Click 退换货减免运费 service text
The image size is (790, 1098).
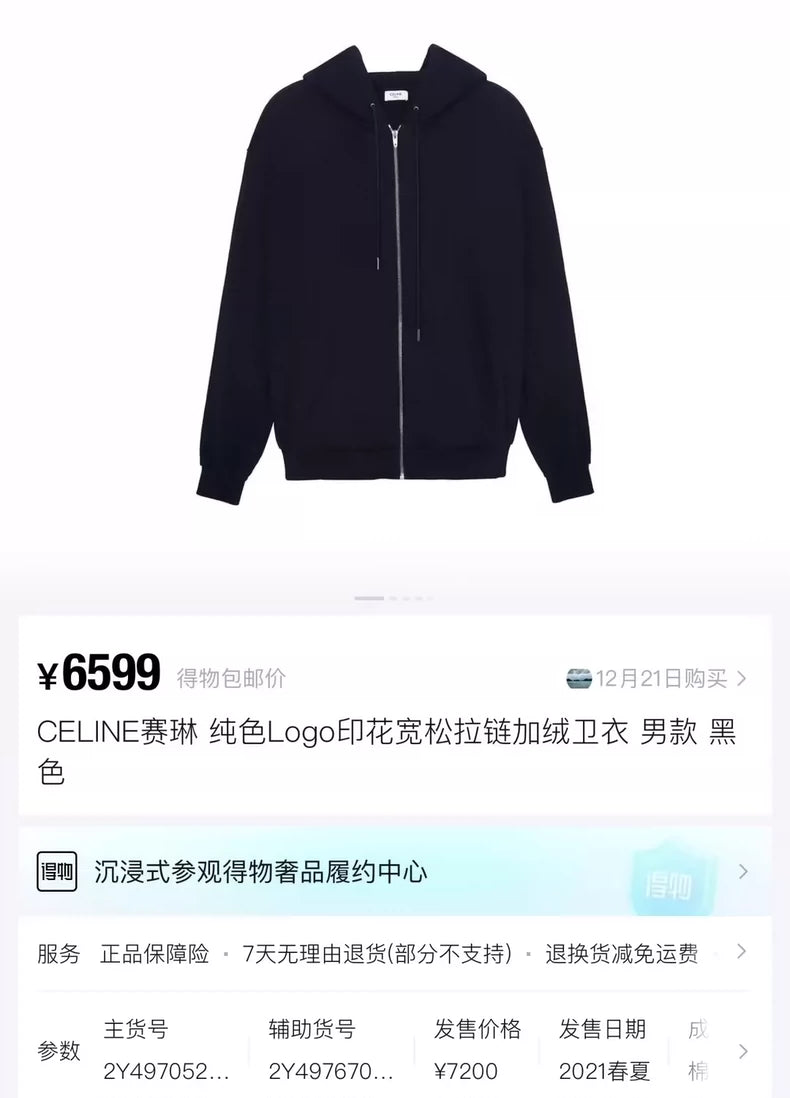[621, 954]
